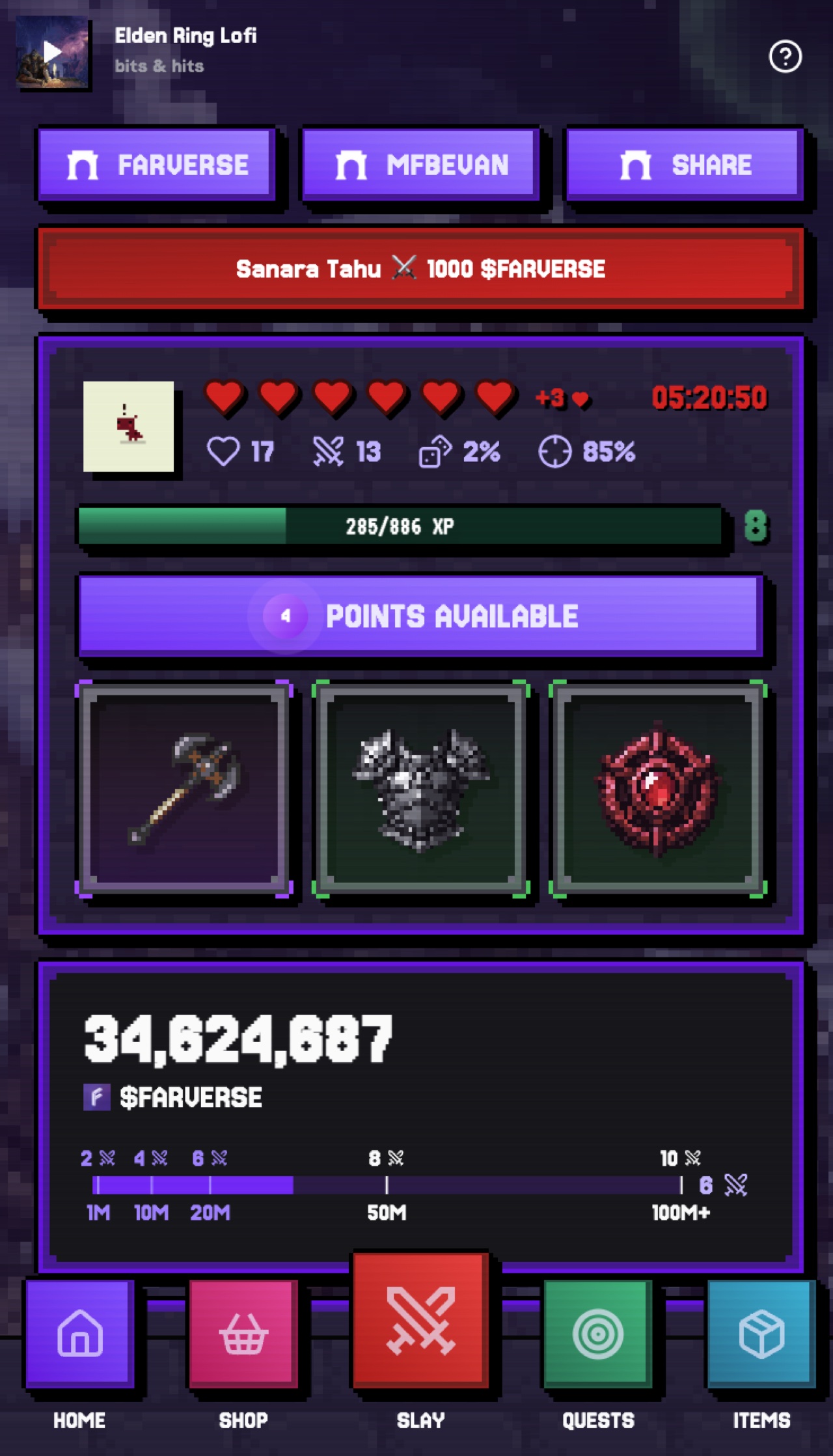Viewport: 833px width, 1456px height.
Task: Select the equipped axe weapon slot
Action: coord(185,788)
